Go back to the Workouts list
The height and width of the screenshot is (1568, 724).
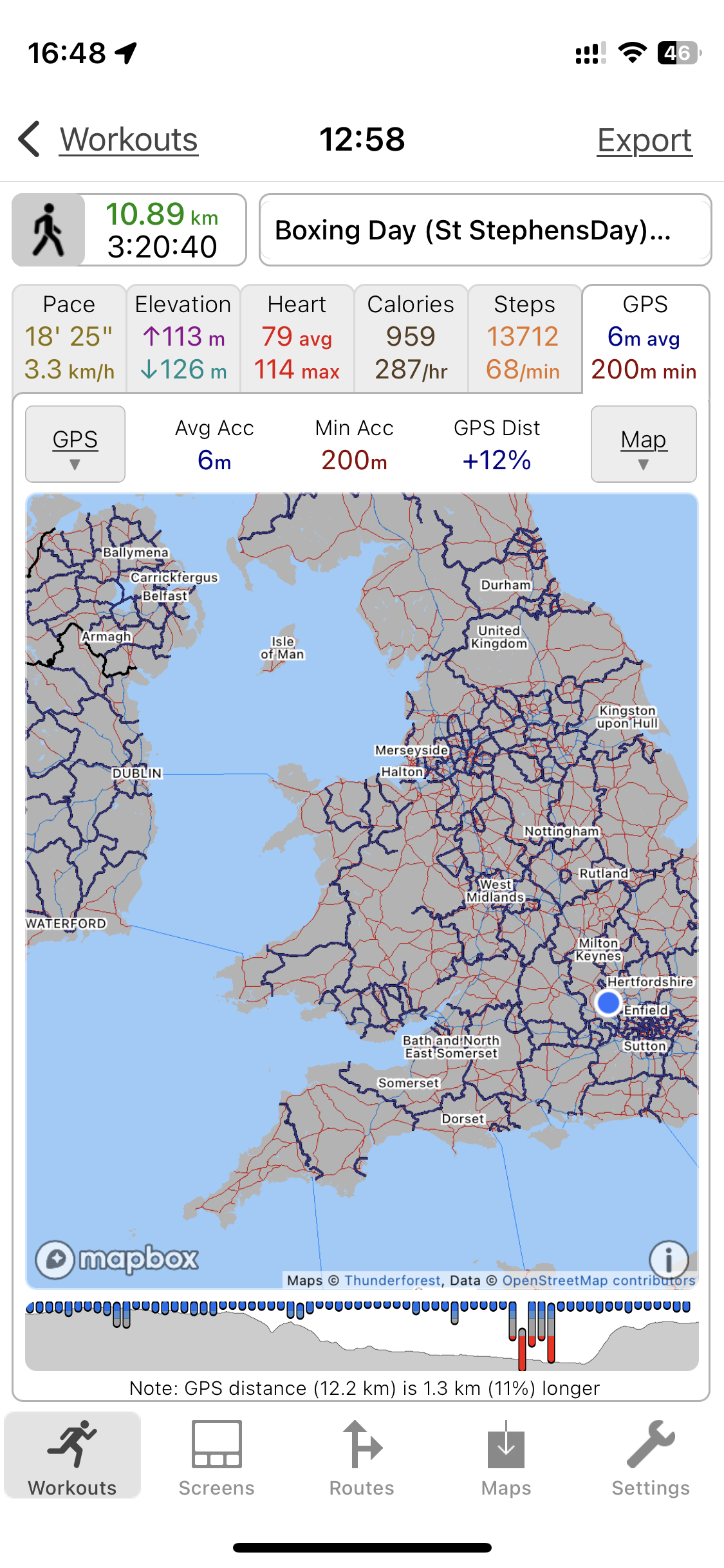[x=109, y=140]
